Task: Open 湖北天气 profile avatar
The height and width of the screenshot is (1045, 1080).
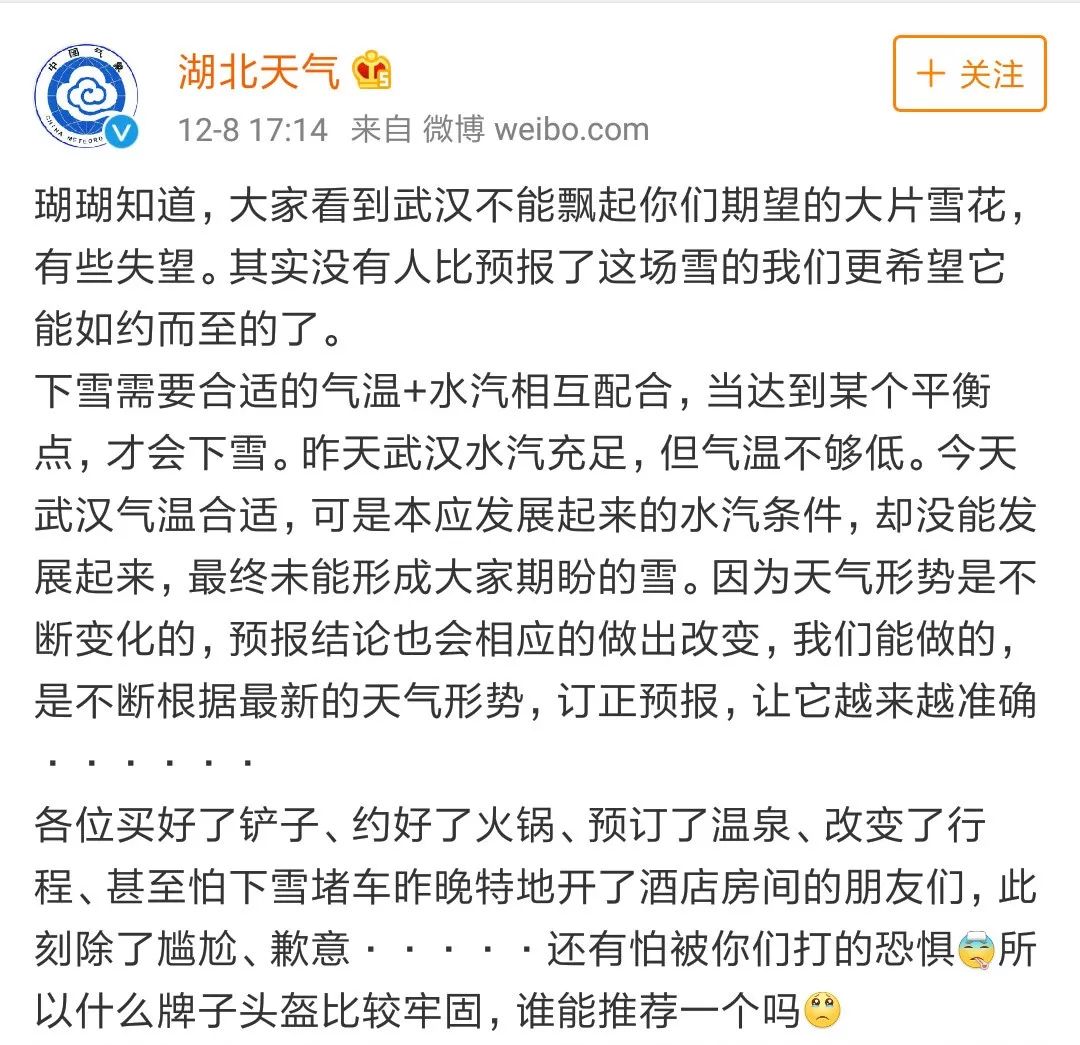Action: [85, 98]
